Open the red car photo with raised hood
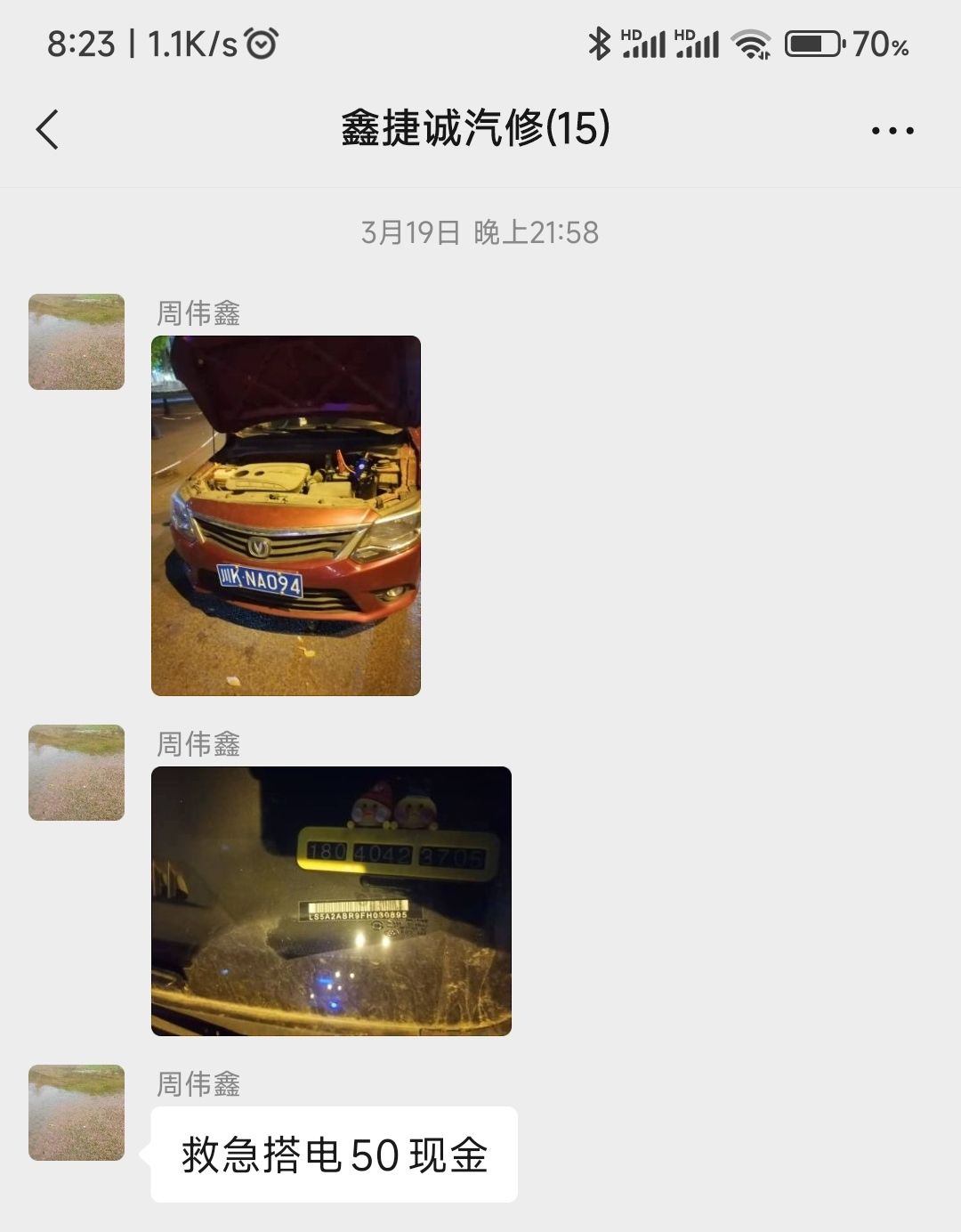The height and width of the screenshot is (1232, 961). 286,515
